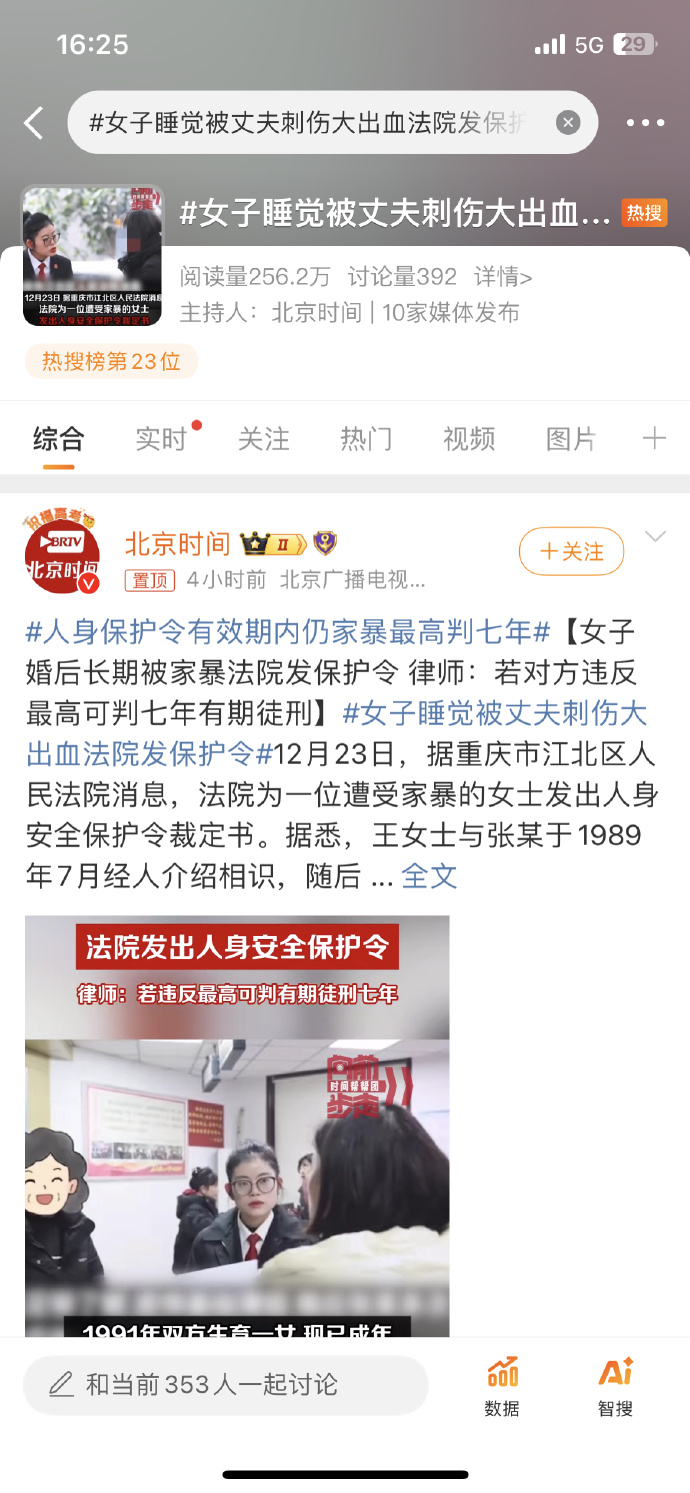Switch to the 视频 tab
690x1493 pixels.
pyautogui.click(x=469, y=438)
